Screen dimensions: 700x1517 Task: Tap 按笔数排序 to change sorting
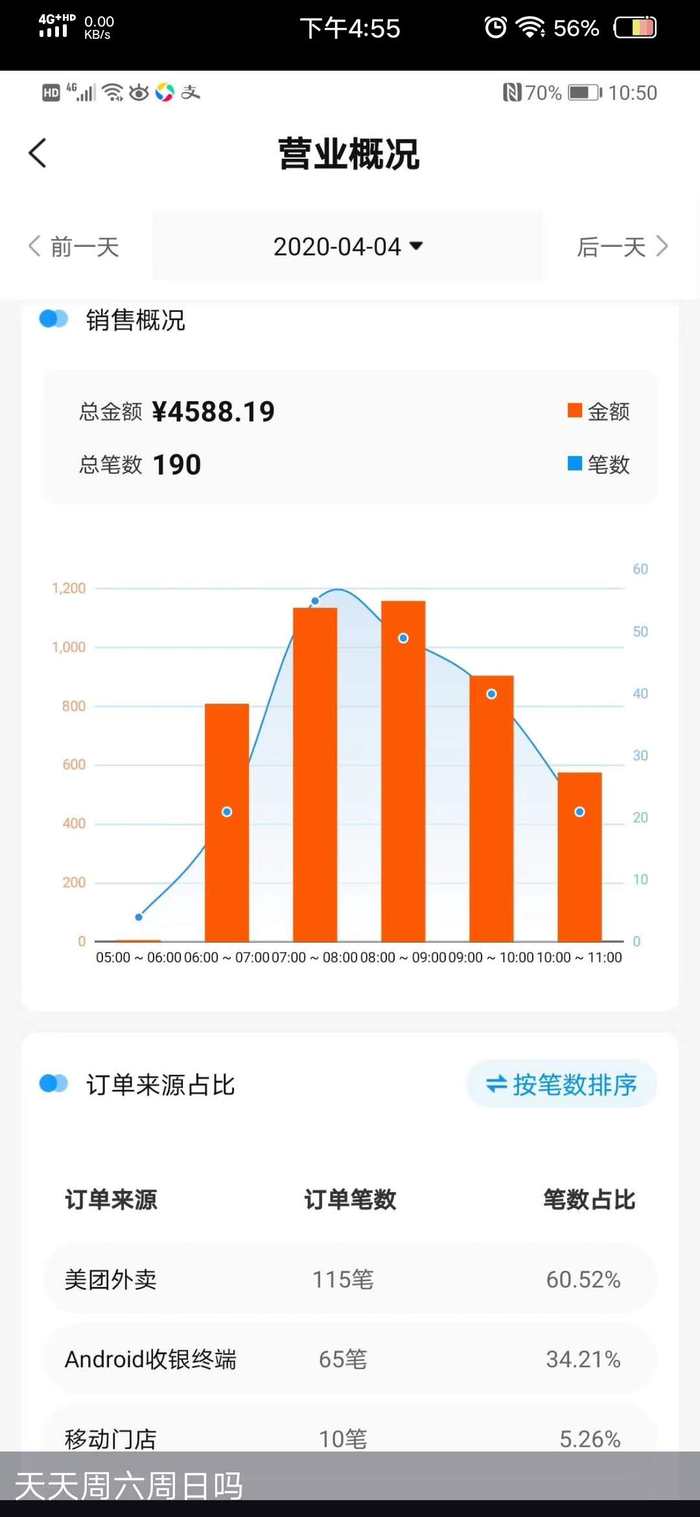click(561, 1085)
